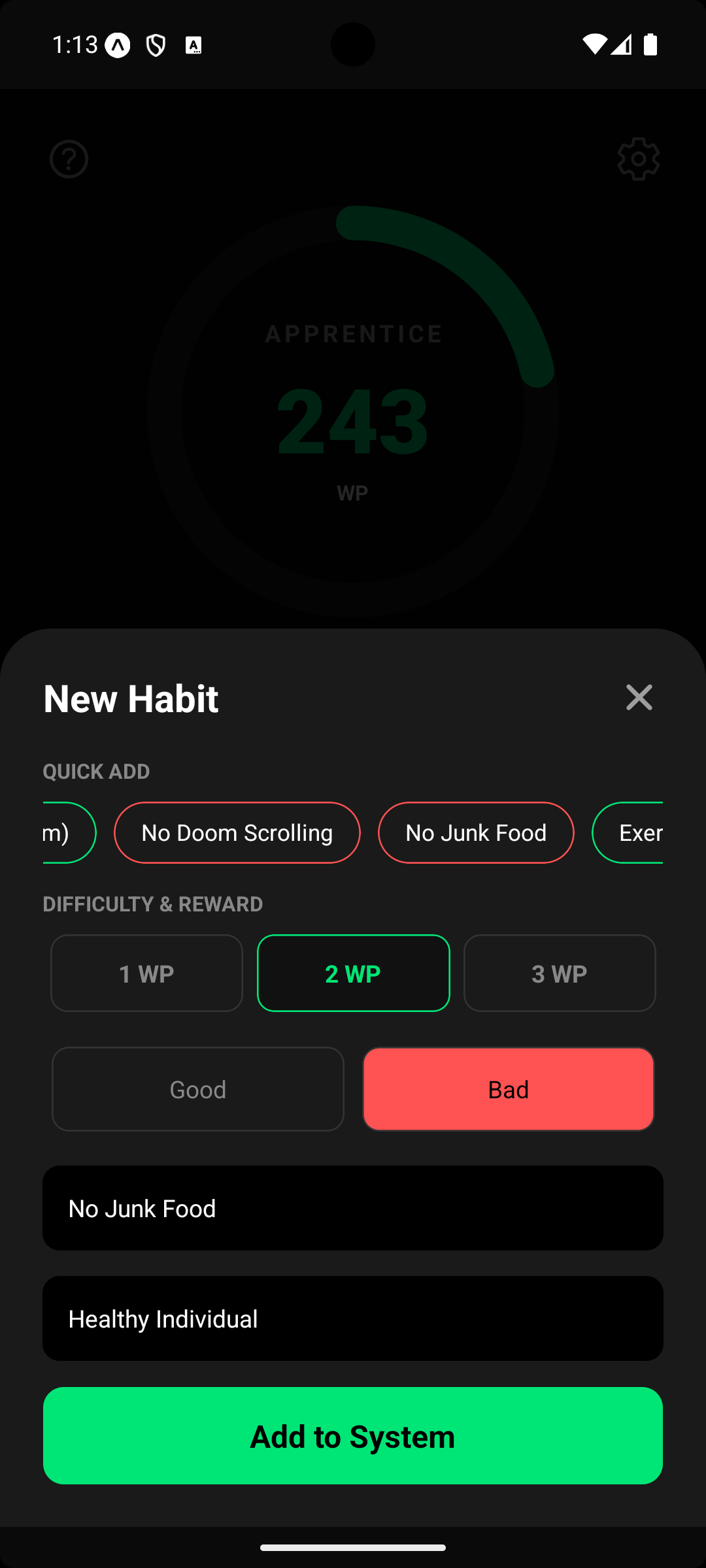The image size is (706, 1568).
Task: Choose the 3 WP difficulty option
Action: [x=560, y=973]
